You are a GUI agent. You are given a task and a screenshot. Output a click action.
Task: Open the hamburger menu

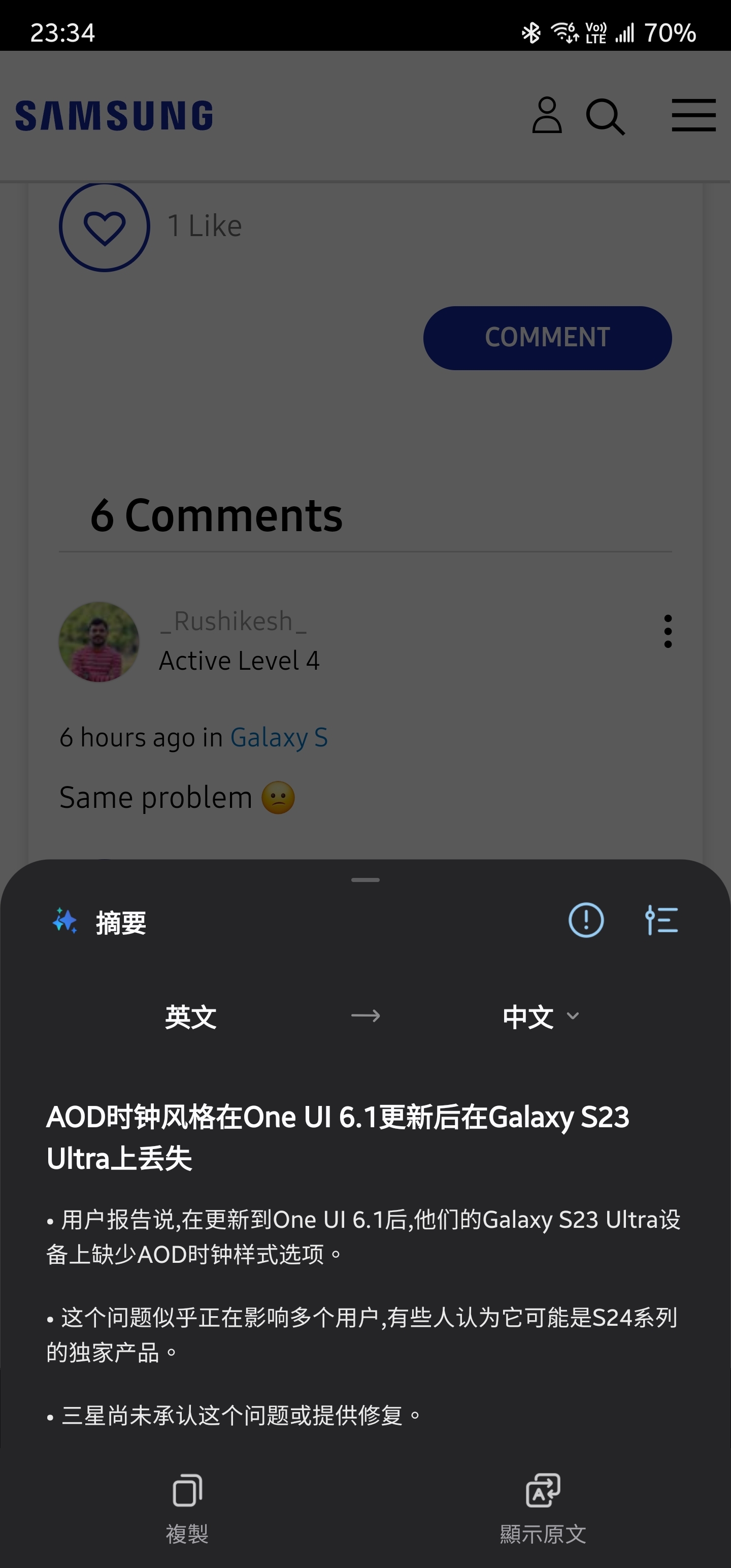point(693,115)
